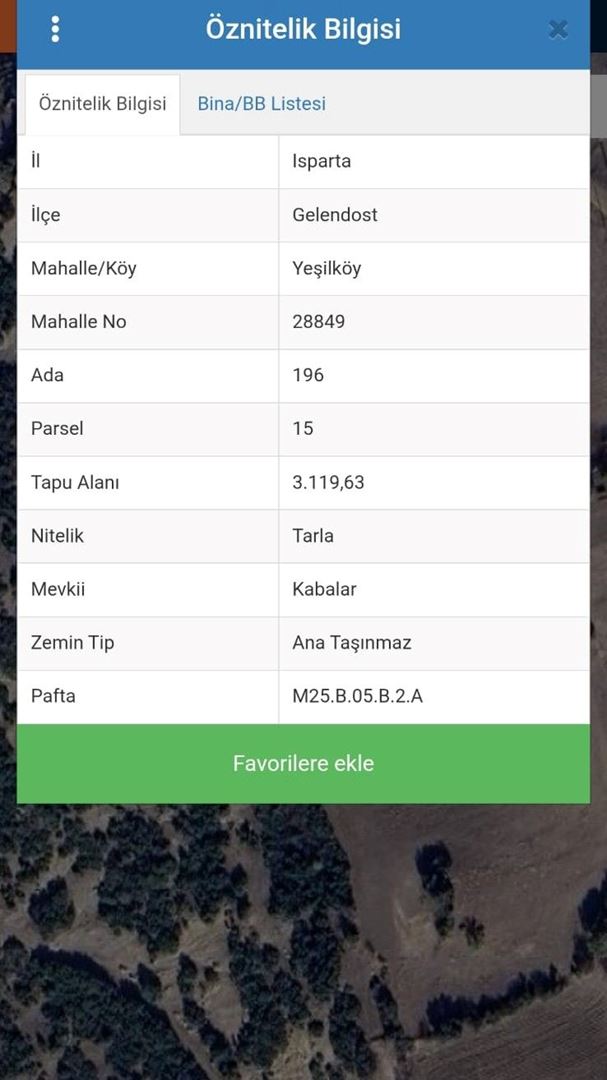Select the Öznitelik Bilgisi tab
Viewport: 607px width, 1080px height.
tap(102, 104)
